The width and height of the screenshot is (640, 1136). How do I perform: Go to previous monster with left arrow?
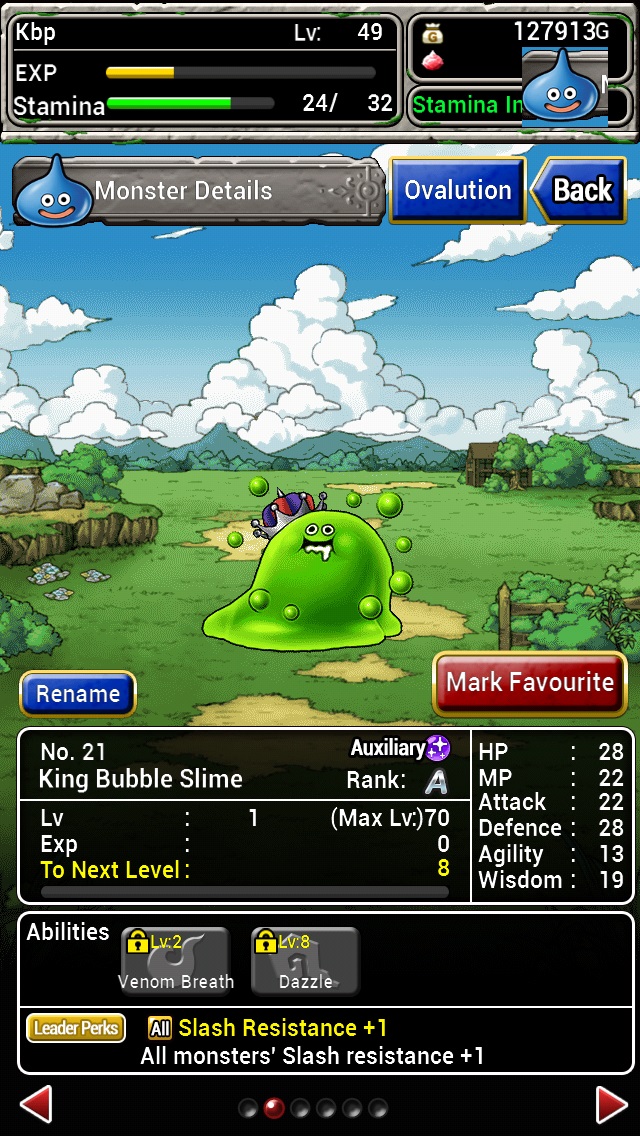(36, 1106)
